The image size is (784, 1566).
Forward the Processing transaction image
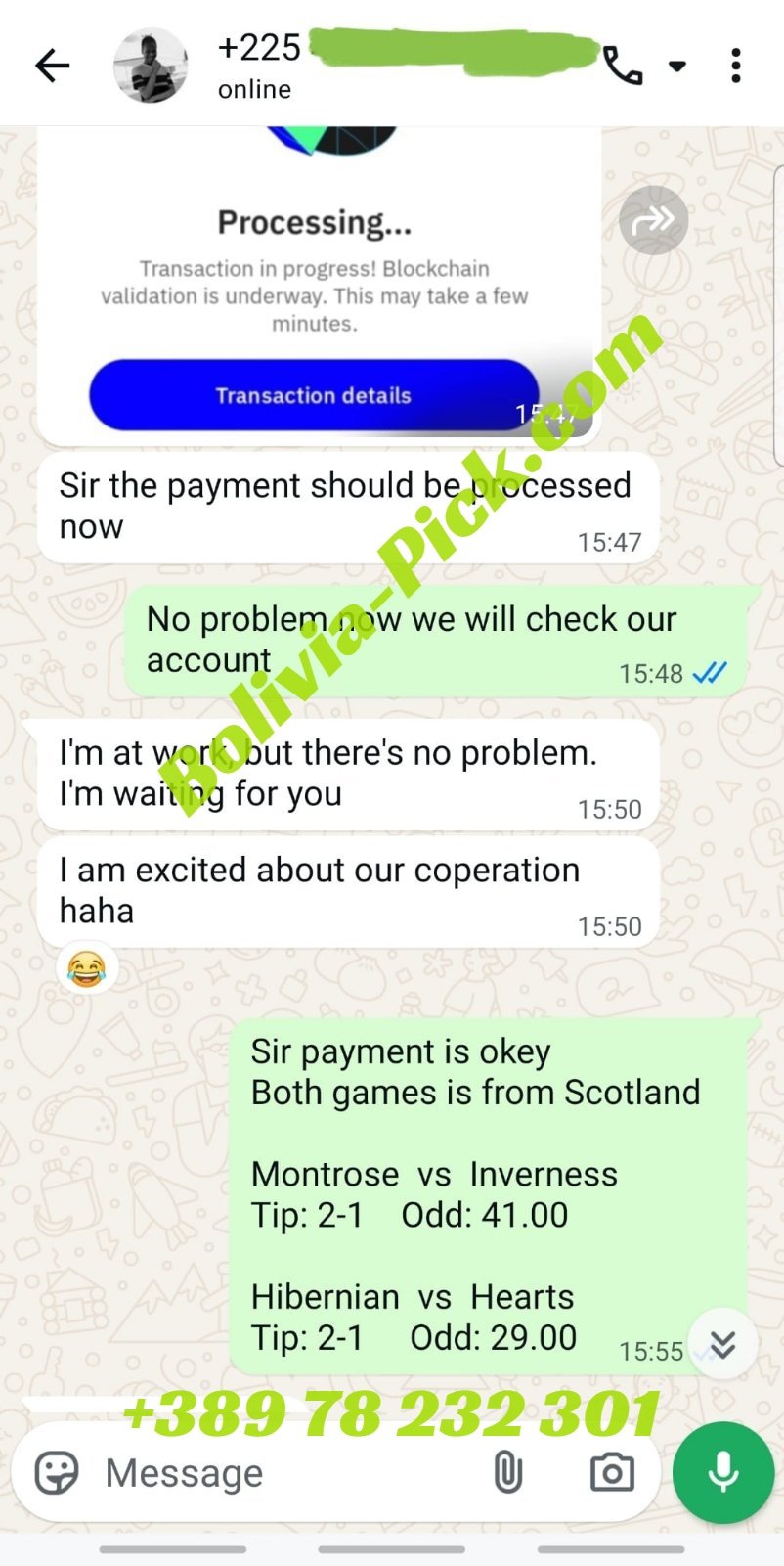(x=653, y=221)
